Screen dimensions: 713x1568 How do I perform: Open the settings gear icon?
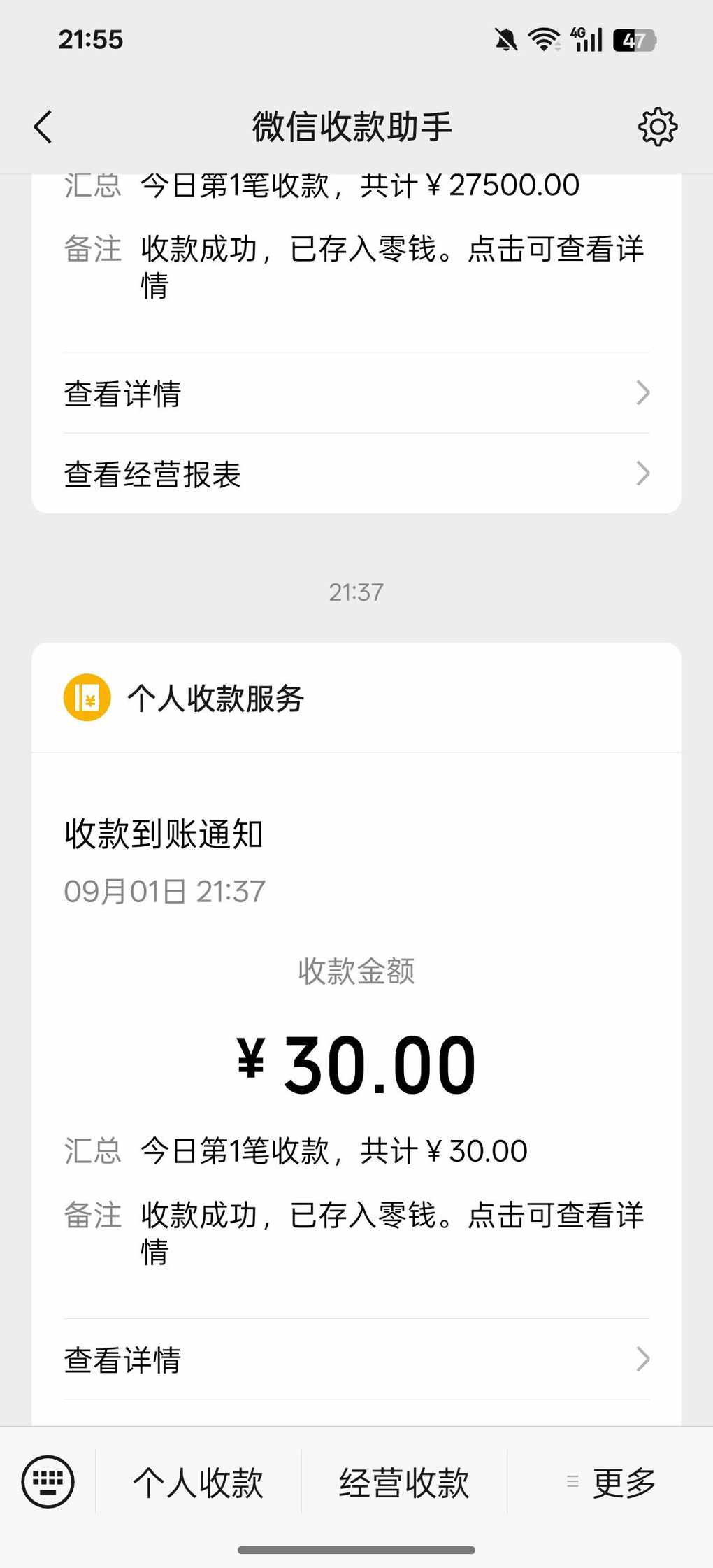click(x=657, y=127)
